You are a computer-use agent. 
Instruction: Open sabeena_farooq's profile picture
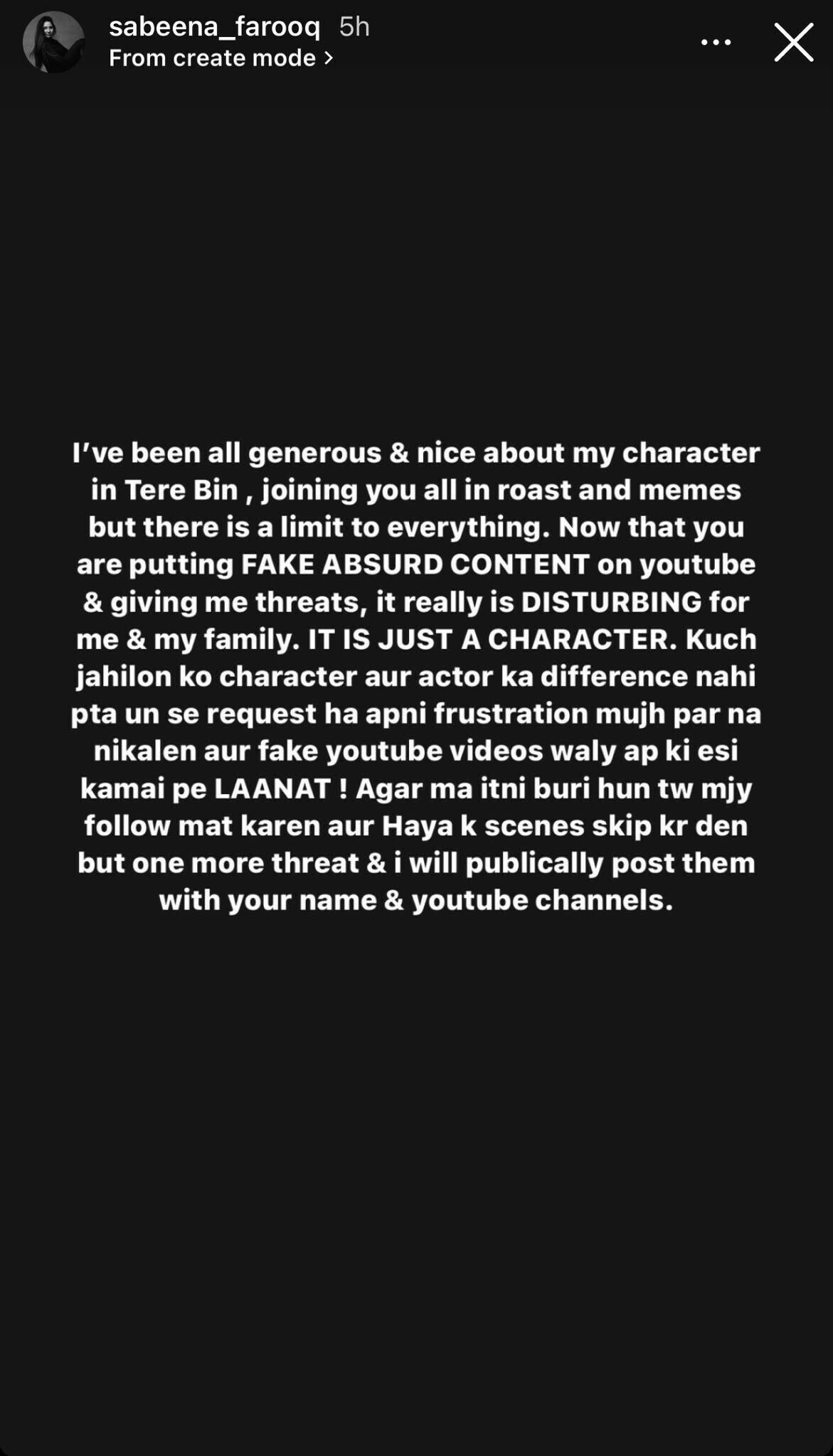click(x=53, y=42)
